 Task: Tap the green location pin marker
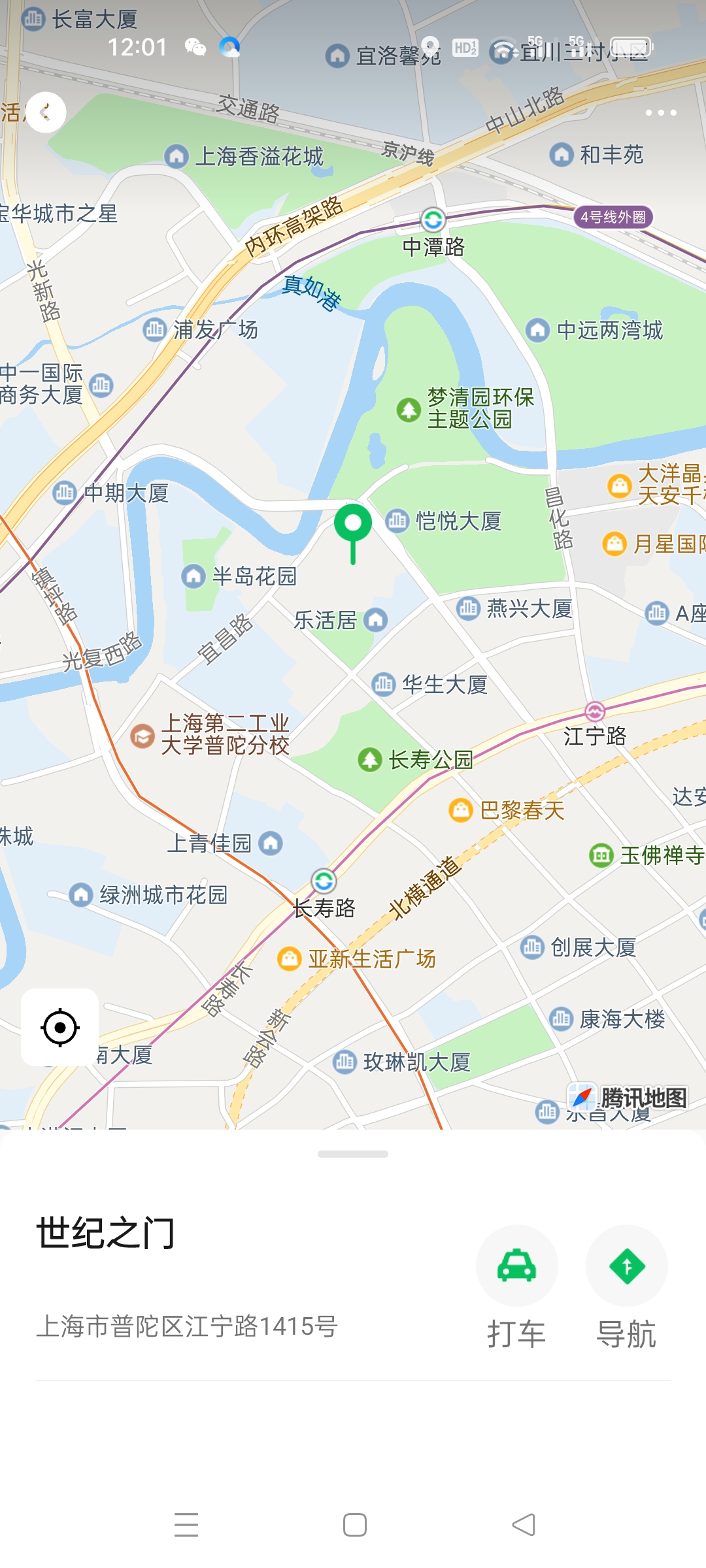[x=353, y=526]
